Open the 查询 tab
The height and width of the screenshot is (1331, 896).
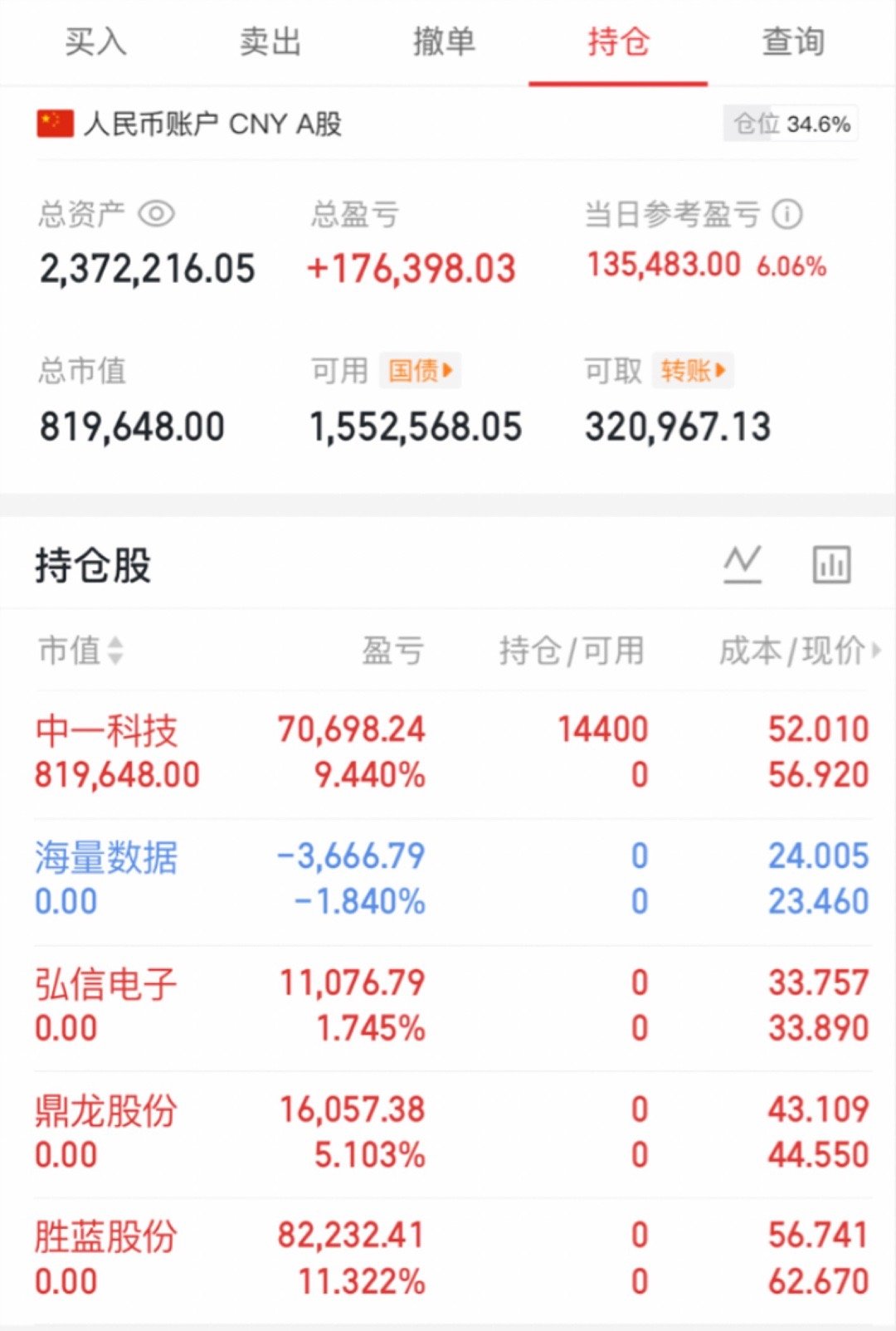point(792,43)
